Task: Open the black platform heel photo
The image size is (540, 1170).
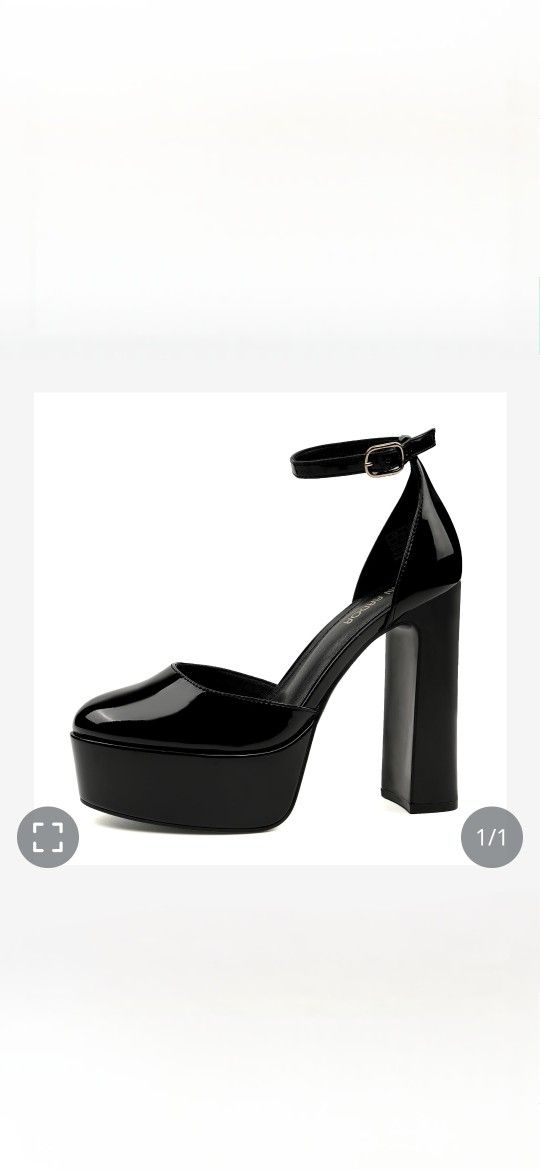Action: (270, 628)
